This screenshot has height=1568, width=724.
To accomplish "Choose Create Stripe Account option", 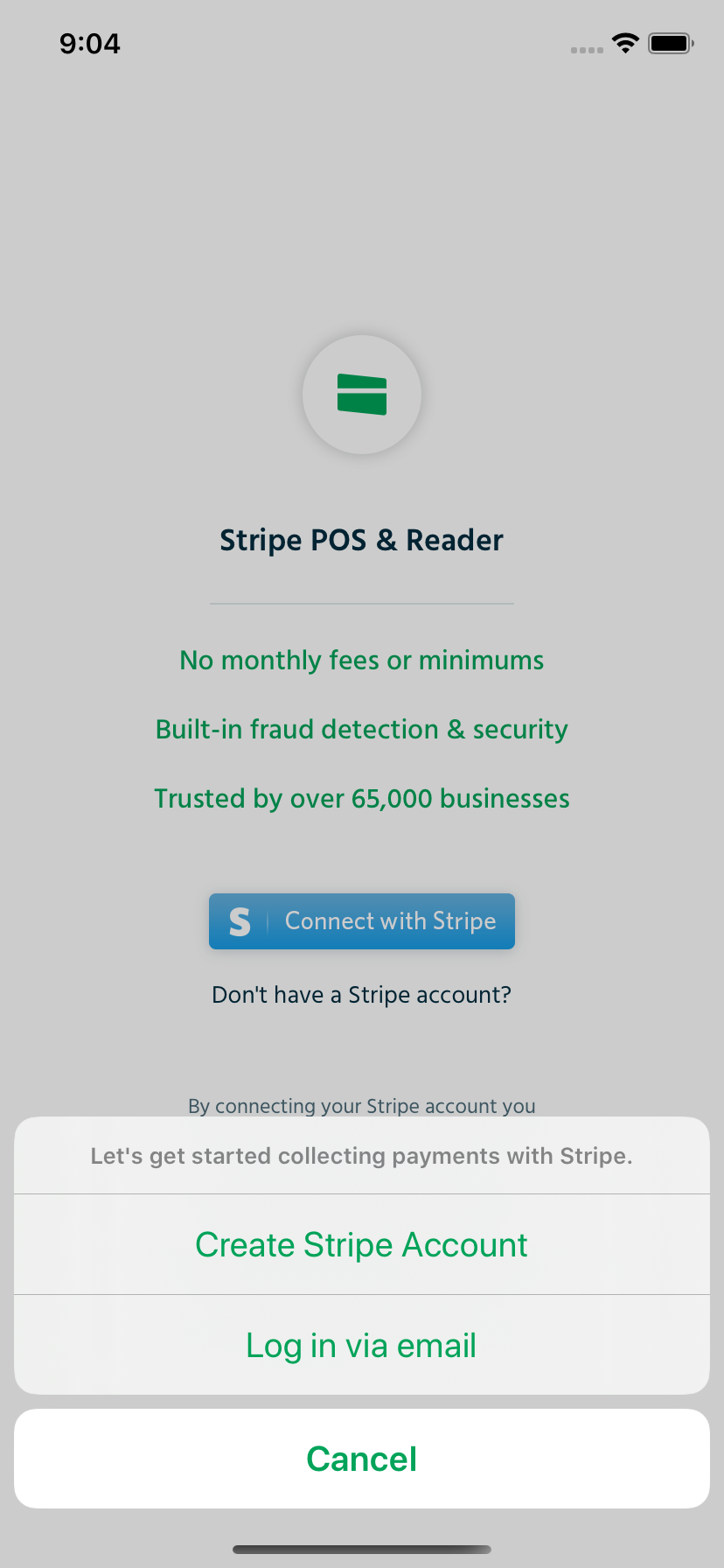I will coord(362,1244).
